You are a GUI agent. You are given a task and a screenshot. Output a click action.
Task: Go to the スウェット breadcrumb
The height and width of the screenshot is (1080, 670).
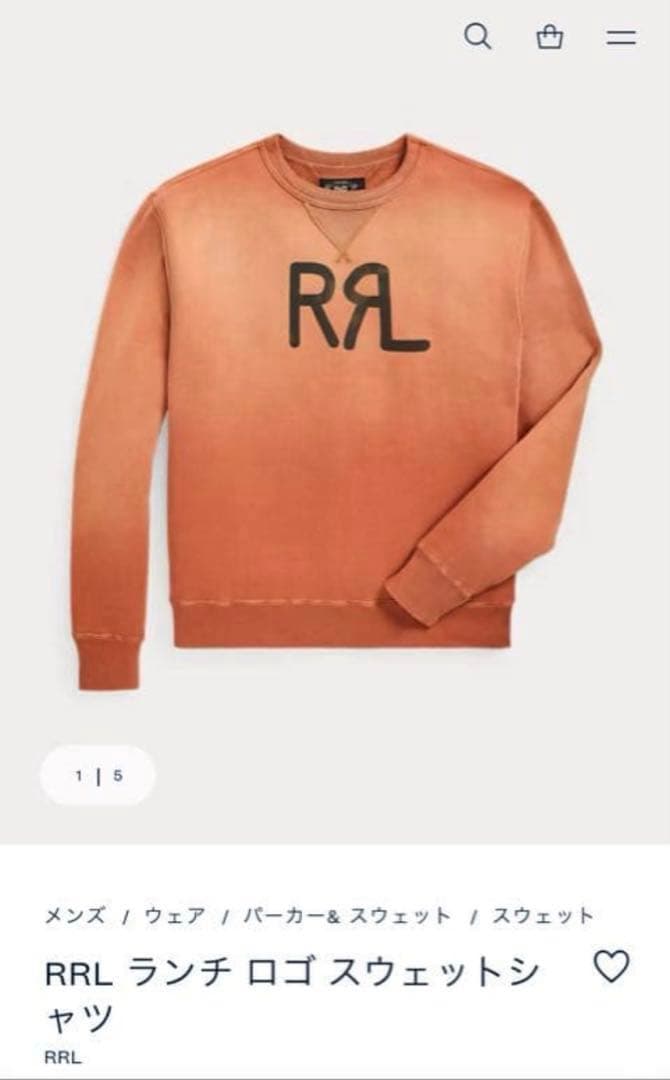tap(543, 916)
